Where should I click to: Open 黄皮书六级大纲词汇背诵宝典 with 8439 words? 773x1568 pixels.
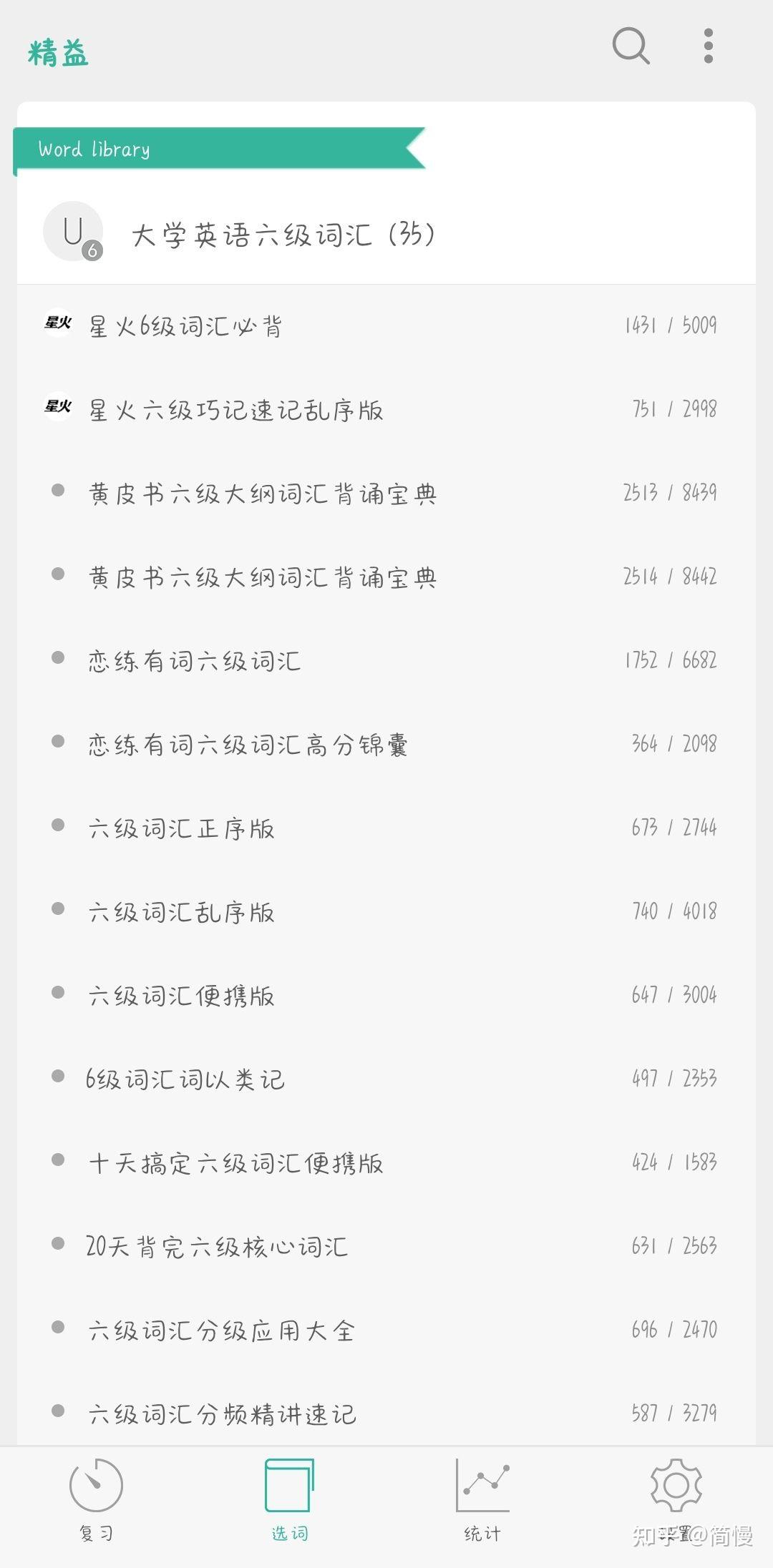pos(386,493)
